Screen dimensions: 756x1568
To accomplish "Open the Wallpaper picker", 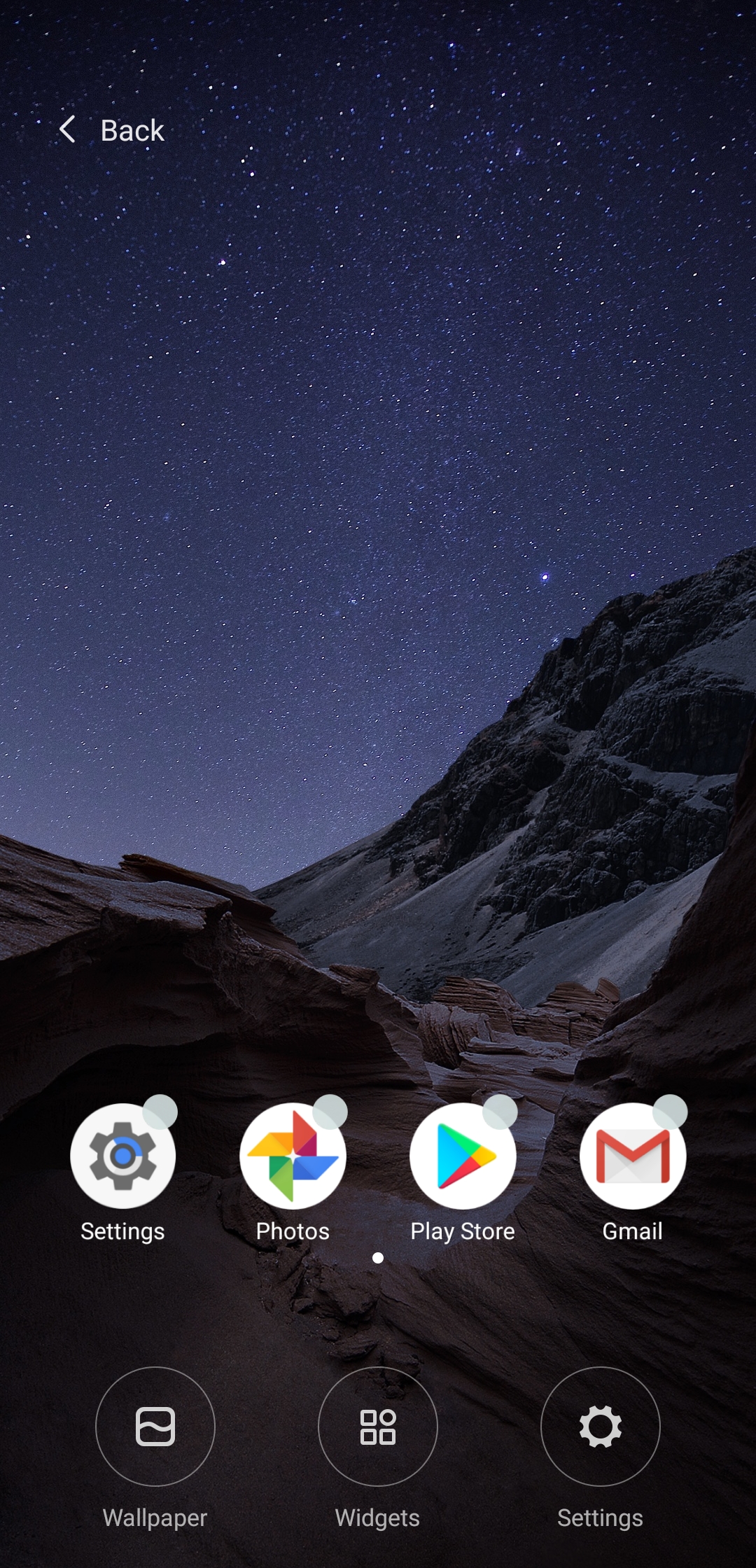I will (155, 1426).
